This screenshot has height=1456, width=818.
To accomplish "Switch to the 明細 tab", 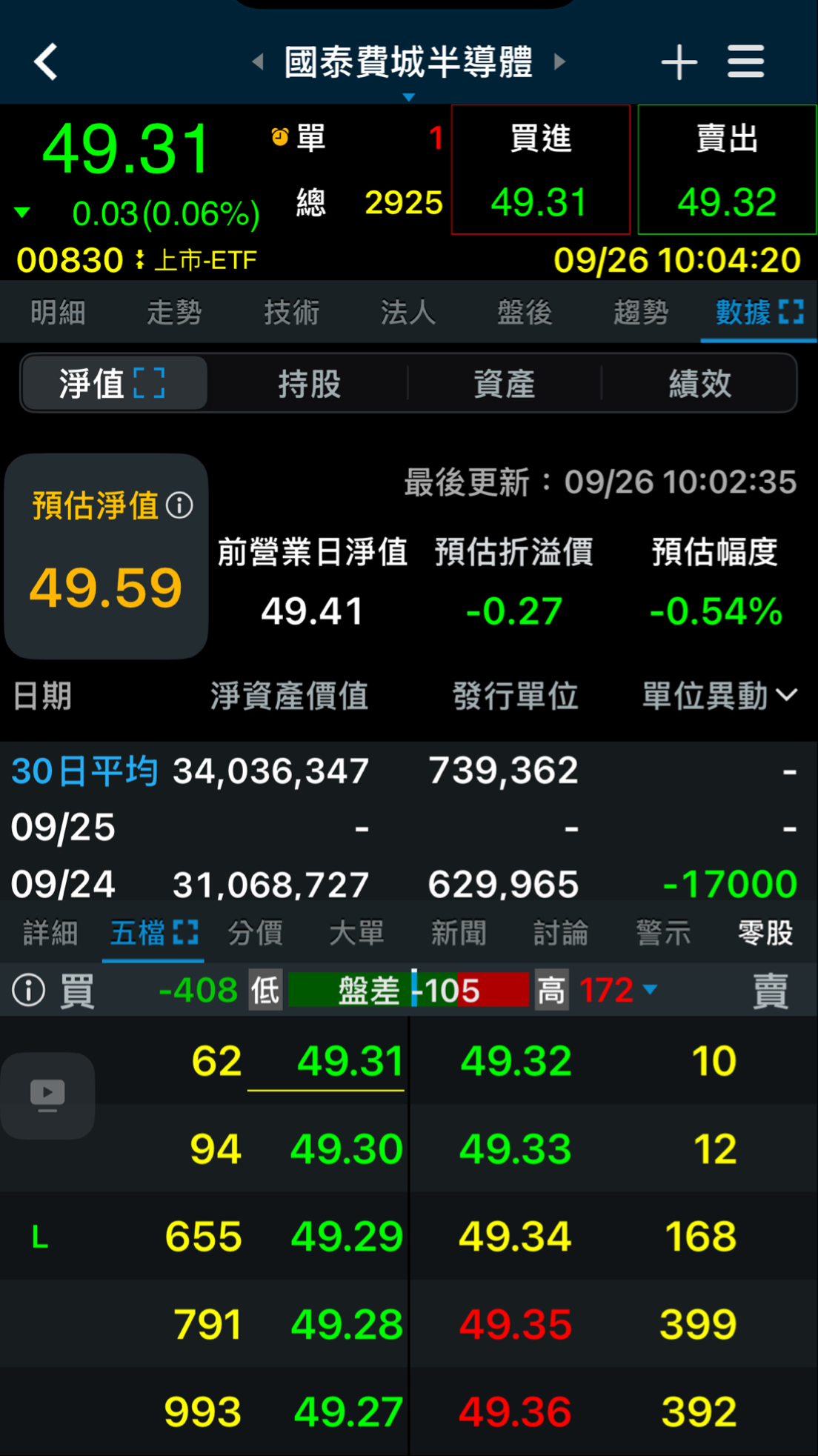I will coord(58,312).
